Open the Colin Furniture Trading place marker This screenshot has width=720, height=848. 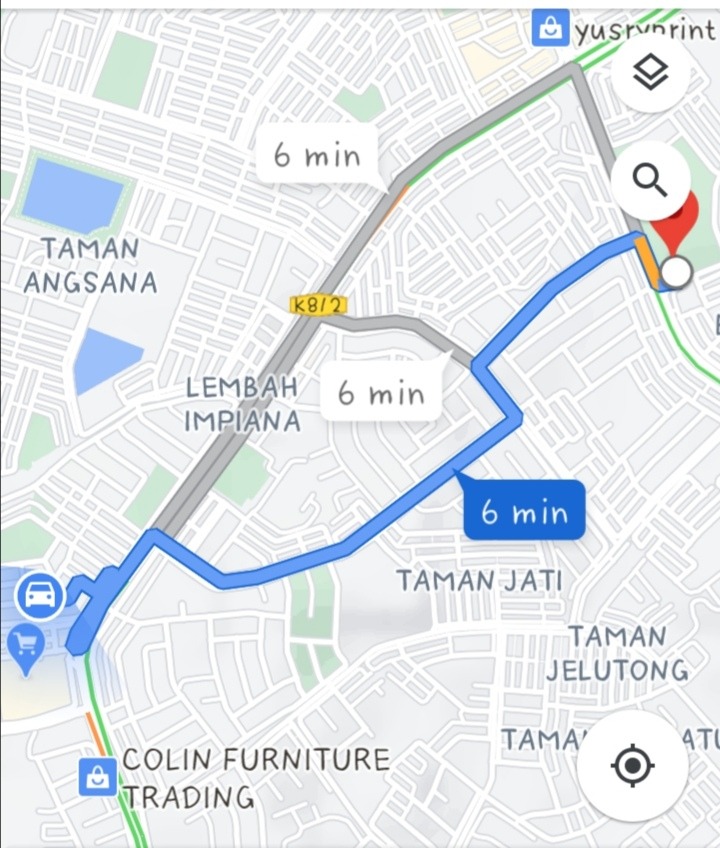coord(97,776)
